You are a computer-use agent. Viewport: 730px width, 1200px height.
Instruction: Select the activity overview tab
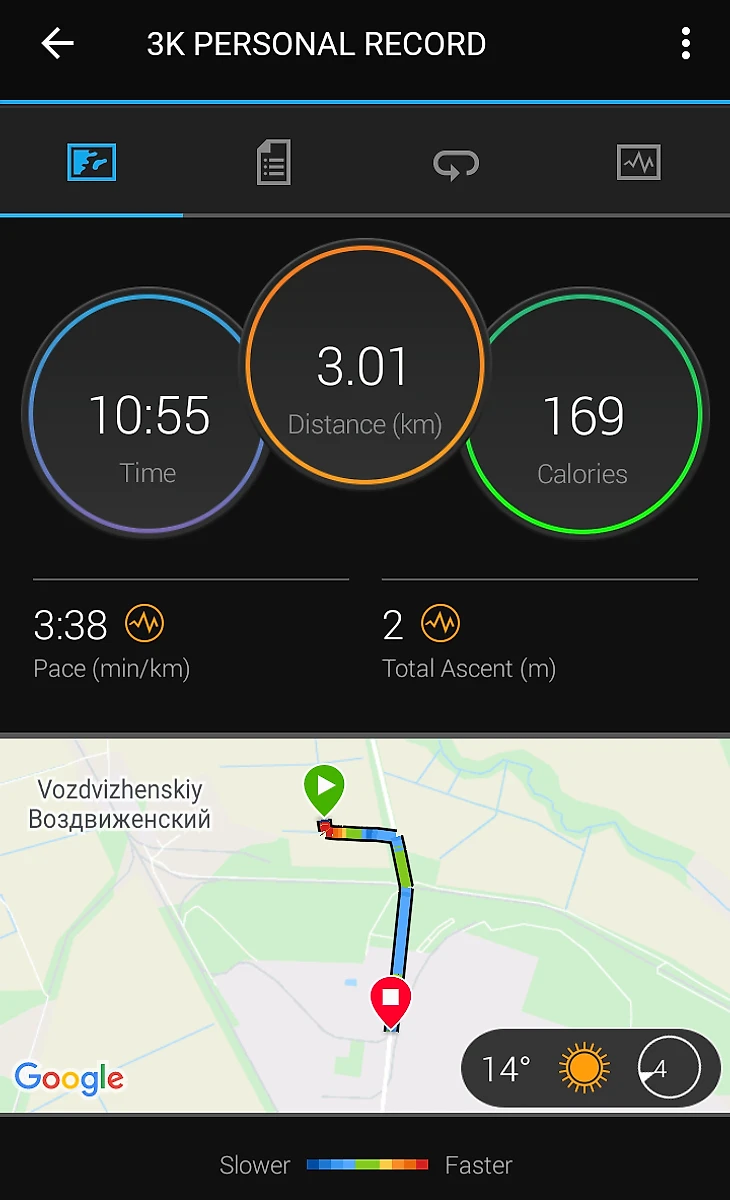(x=92, y=162)
